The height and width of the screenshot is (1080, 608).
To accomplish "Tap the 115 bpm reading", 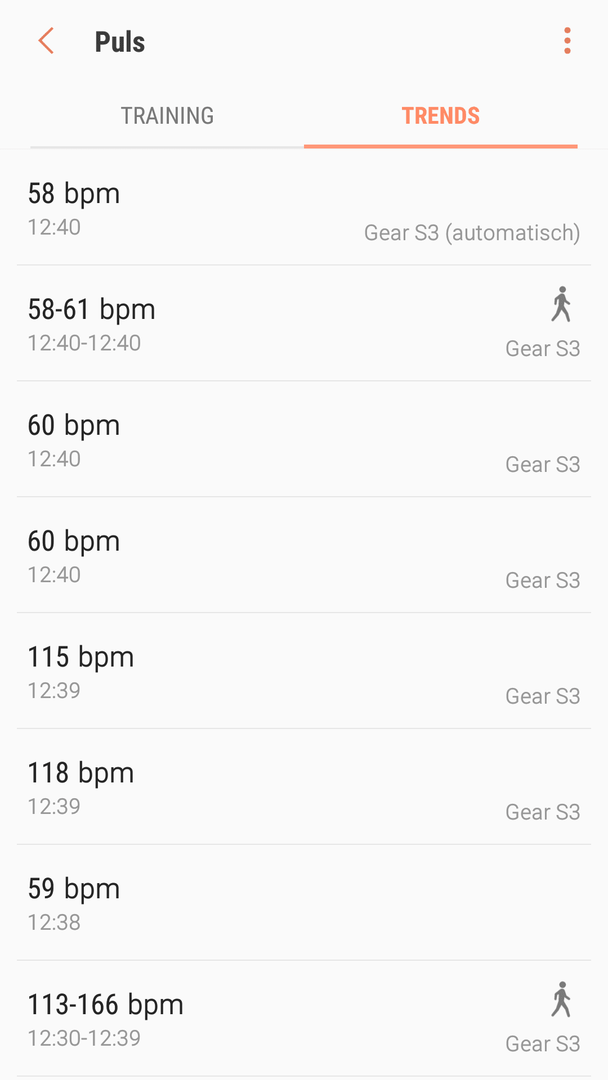I will pyautogui.click(x=304, y=671).
